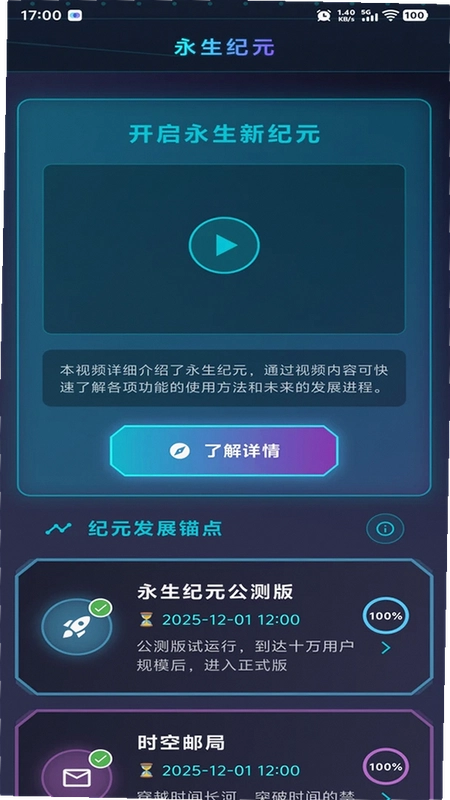Tap the 了解详情 button
The image size is (450, 800).
point(224,451)
